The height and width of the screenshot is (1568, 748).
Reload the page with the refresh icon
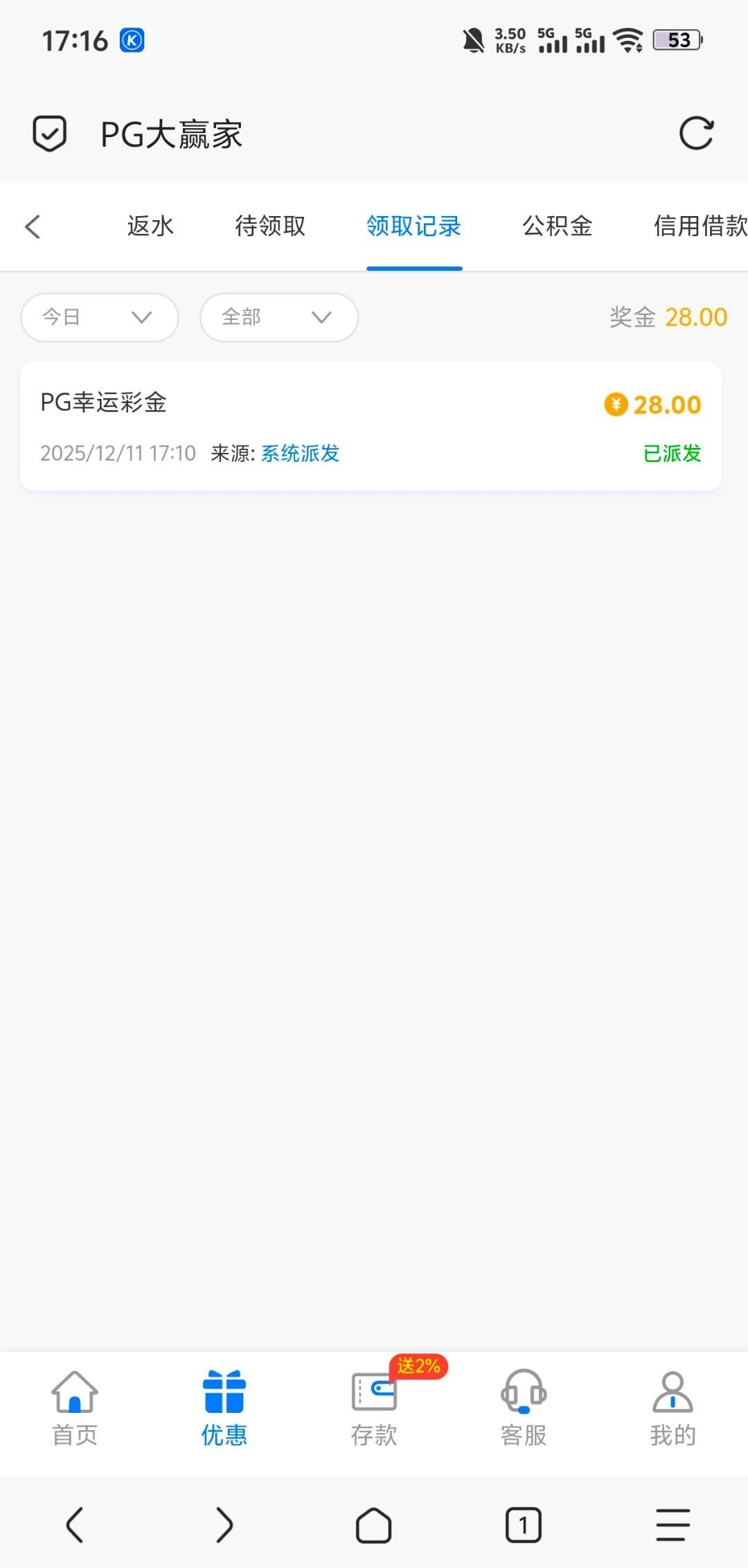coord(696,134)
